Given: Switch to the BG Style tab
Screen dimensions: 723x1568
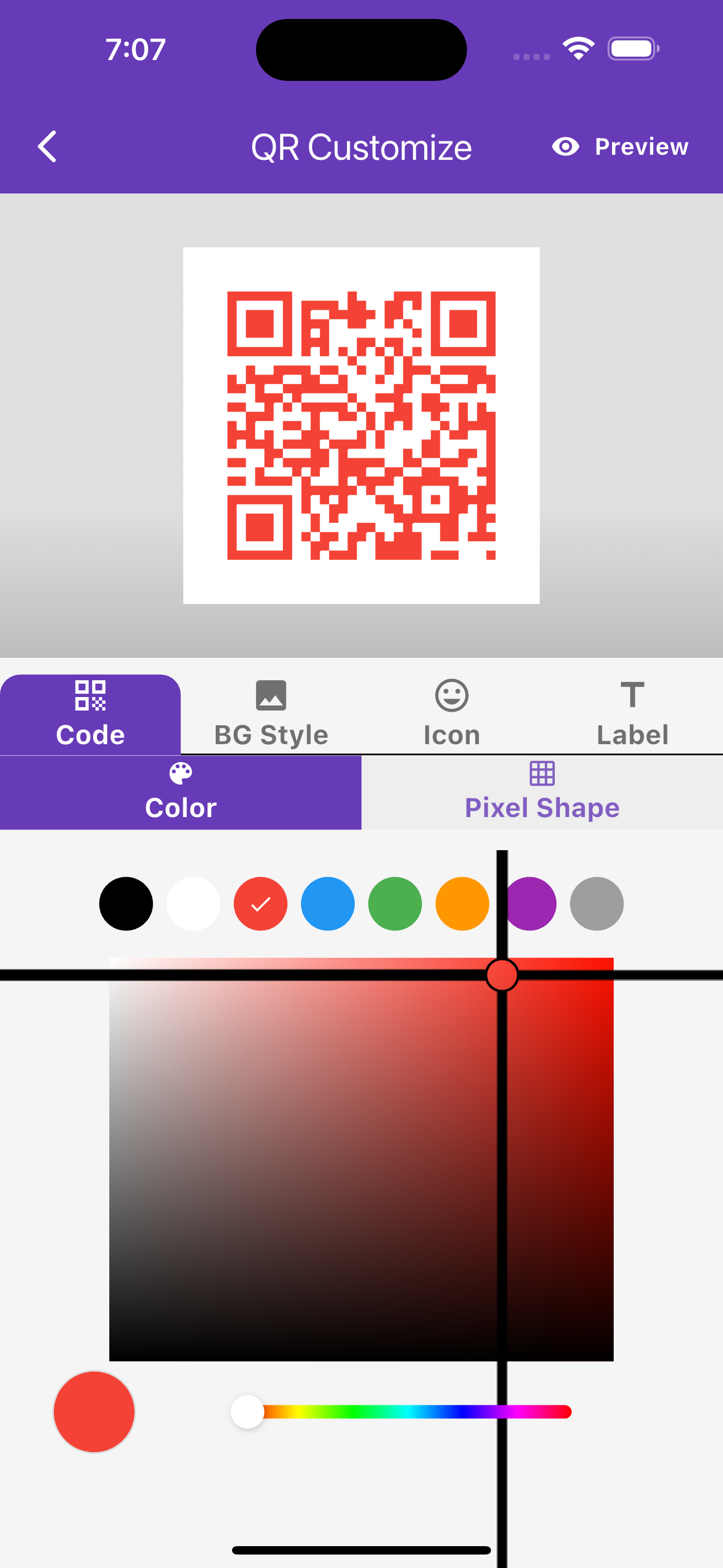Looking at the screenshot, I should (x=271, y=713).
